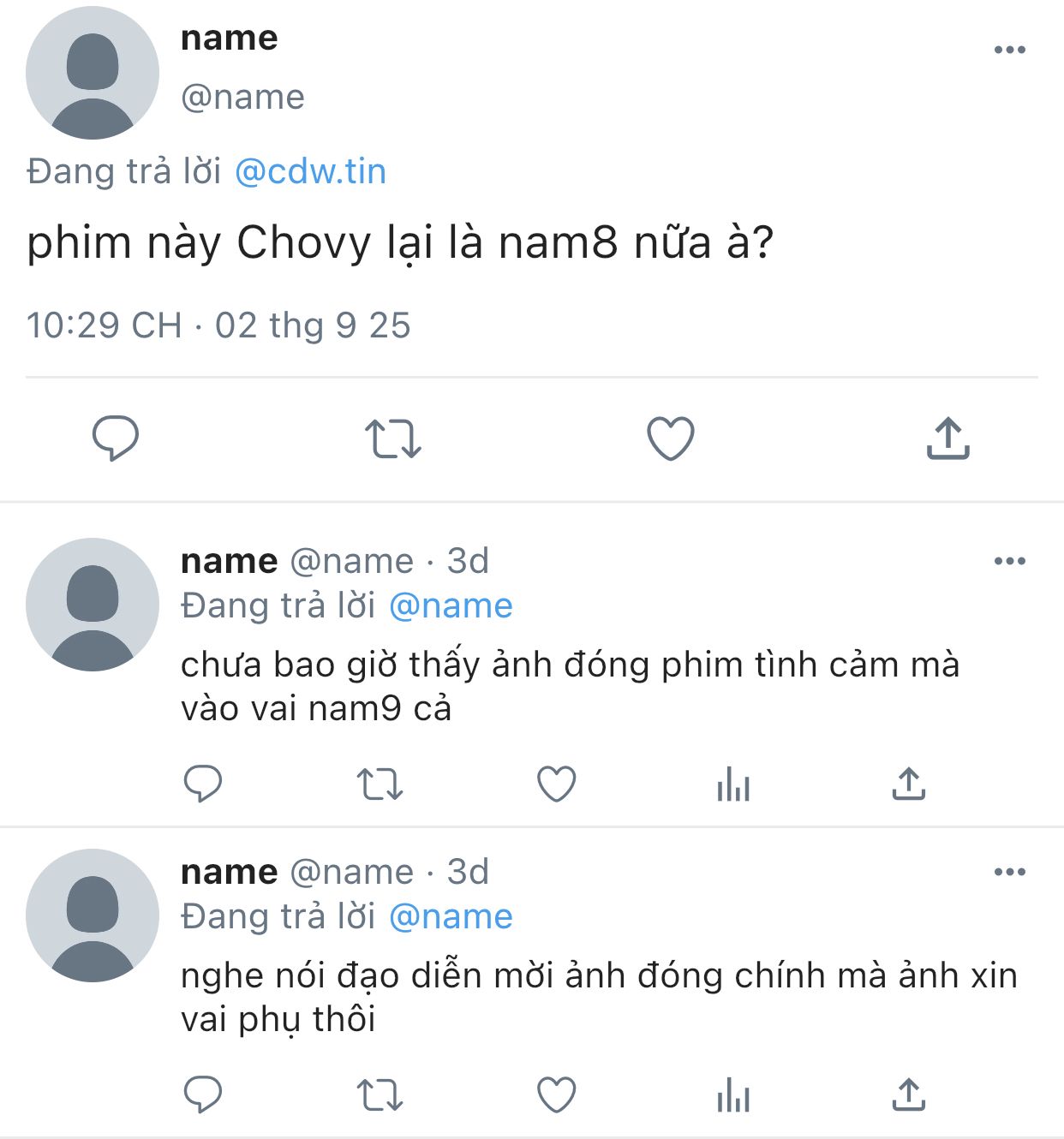Reply to the nam9 comment

203,783
